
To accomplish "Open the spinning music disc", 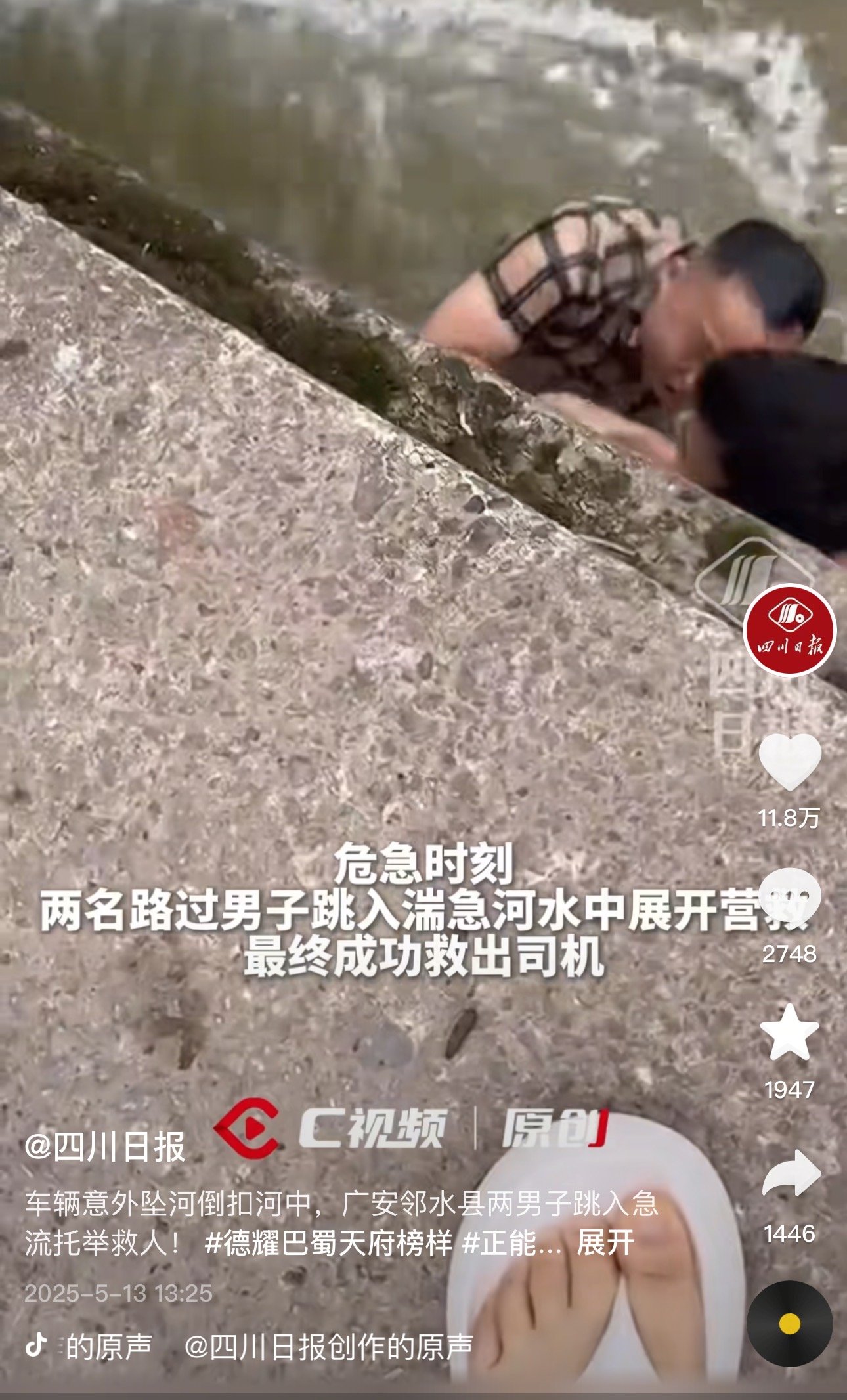I will pos(789,1323).
